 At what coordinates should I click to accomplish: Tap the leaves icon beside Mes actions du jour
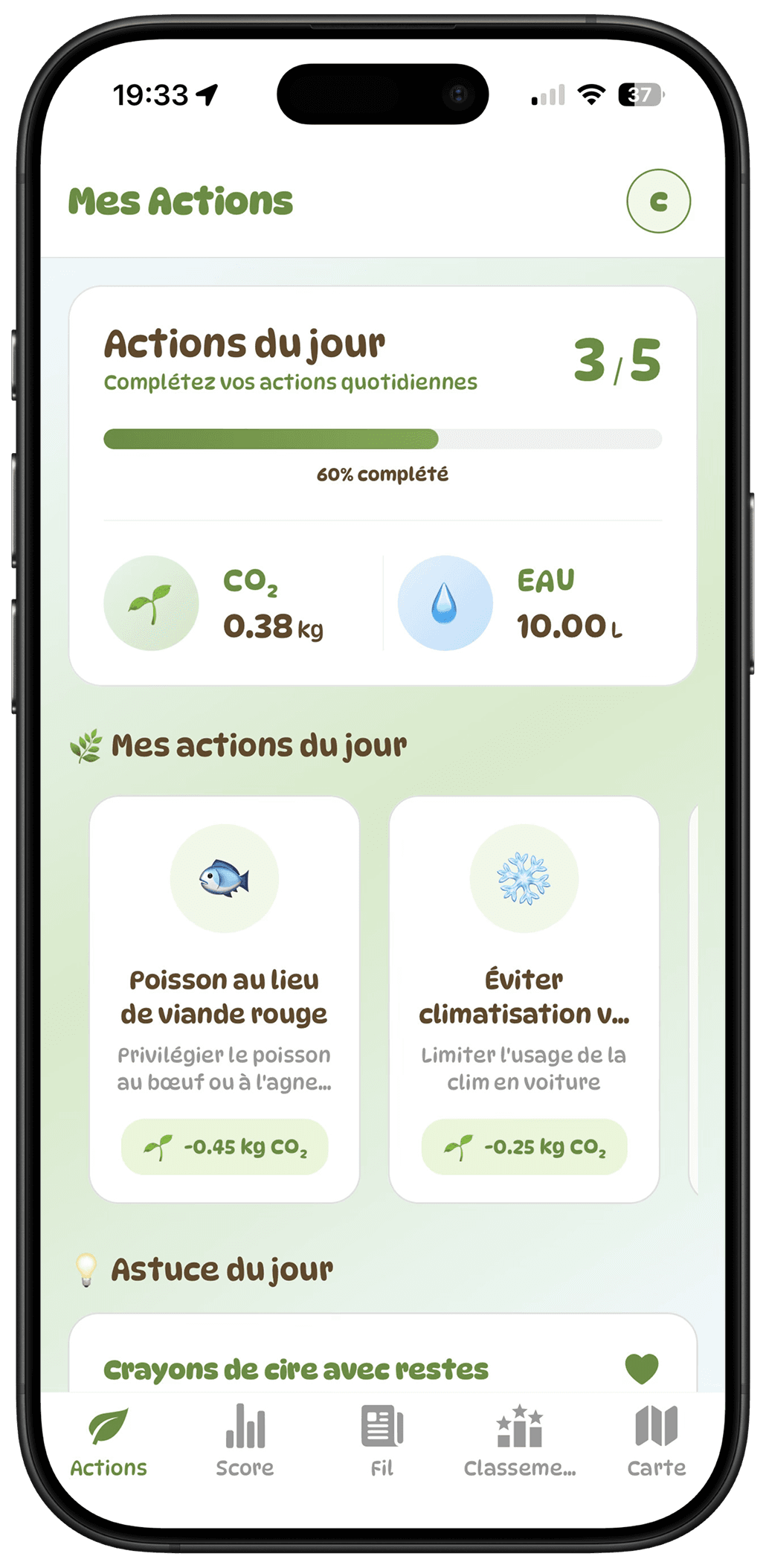(87, 744)
